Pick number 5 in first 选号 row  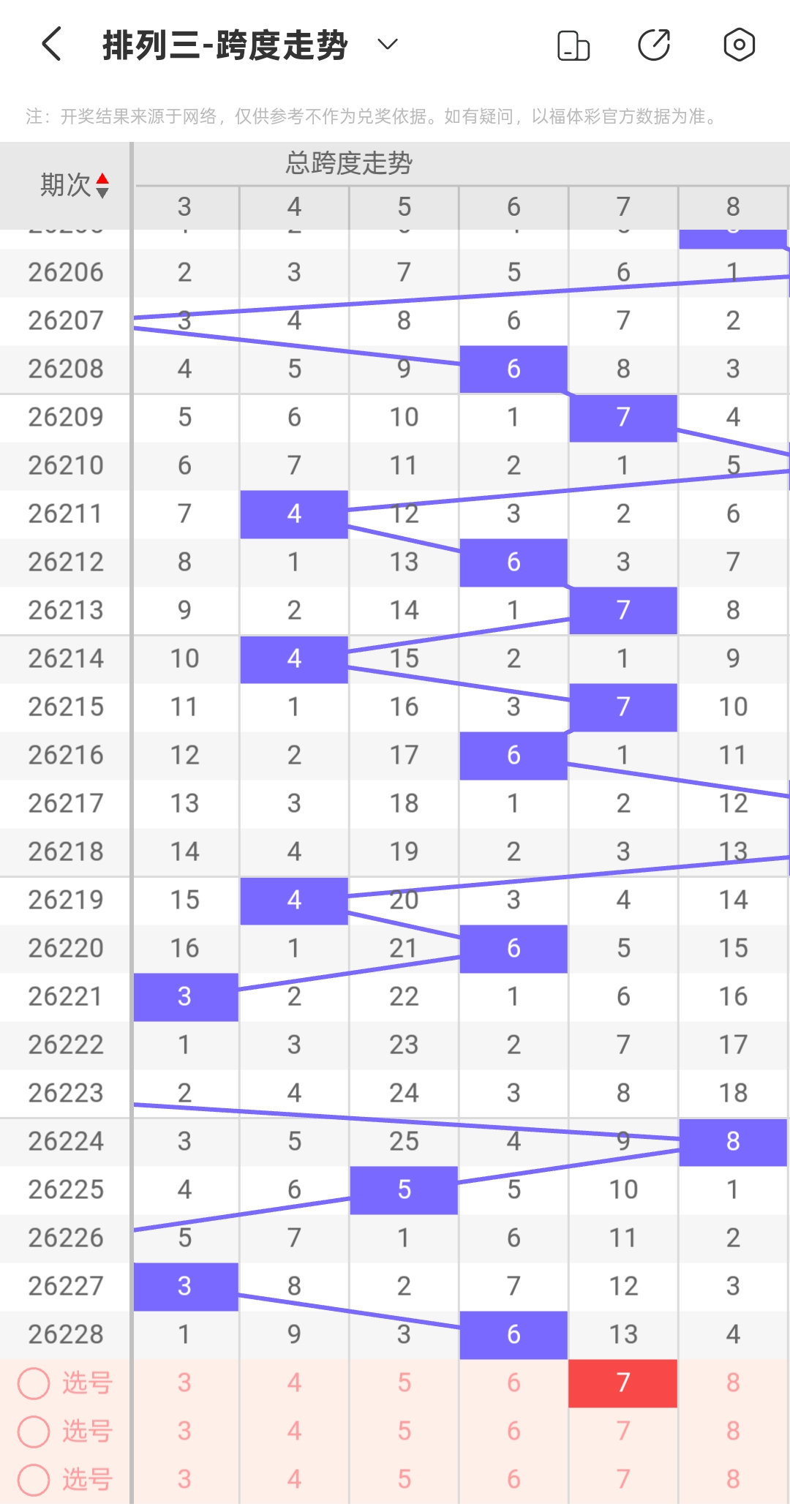[x=404, y=1383]
